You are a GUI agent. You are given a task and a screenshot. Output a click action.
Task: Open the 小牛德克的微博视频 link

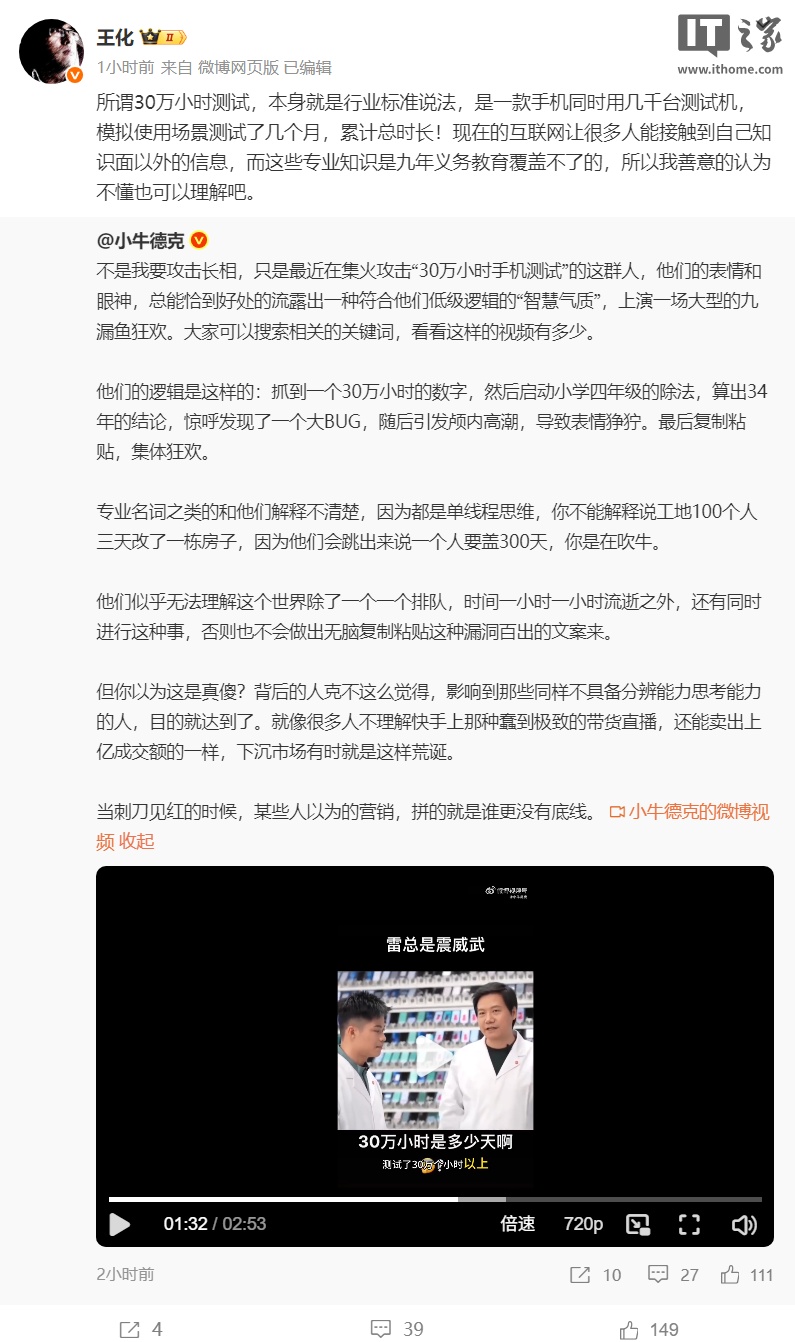tap(689, 812)
